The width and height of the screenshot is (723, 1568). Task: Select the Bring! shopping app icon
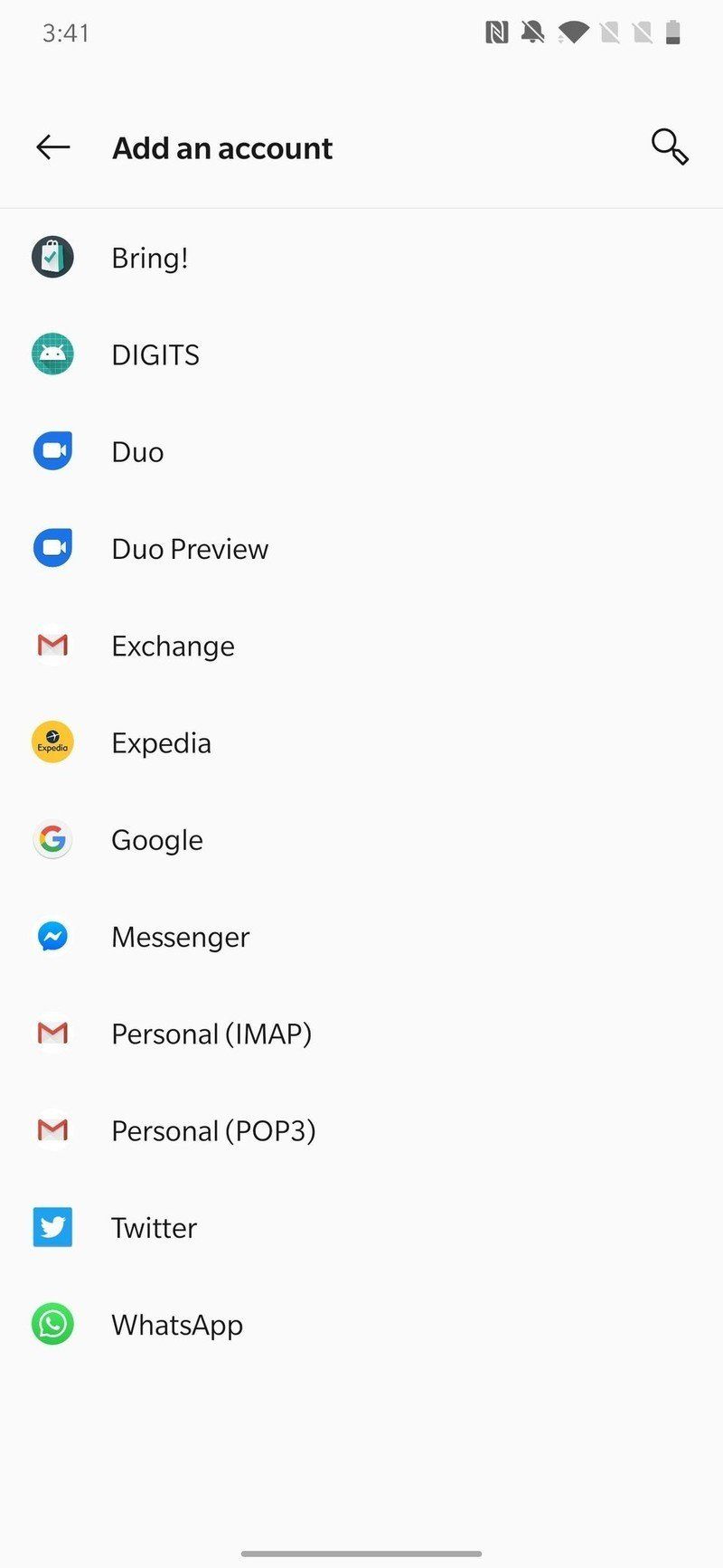point(52,257)
